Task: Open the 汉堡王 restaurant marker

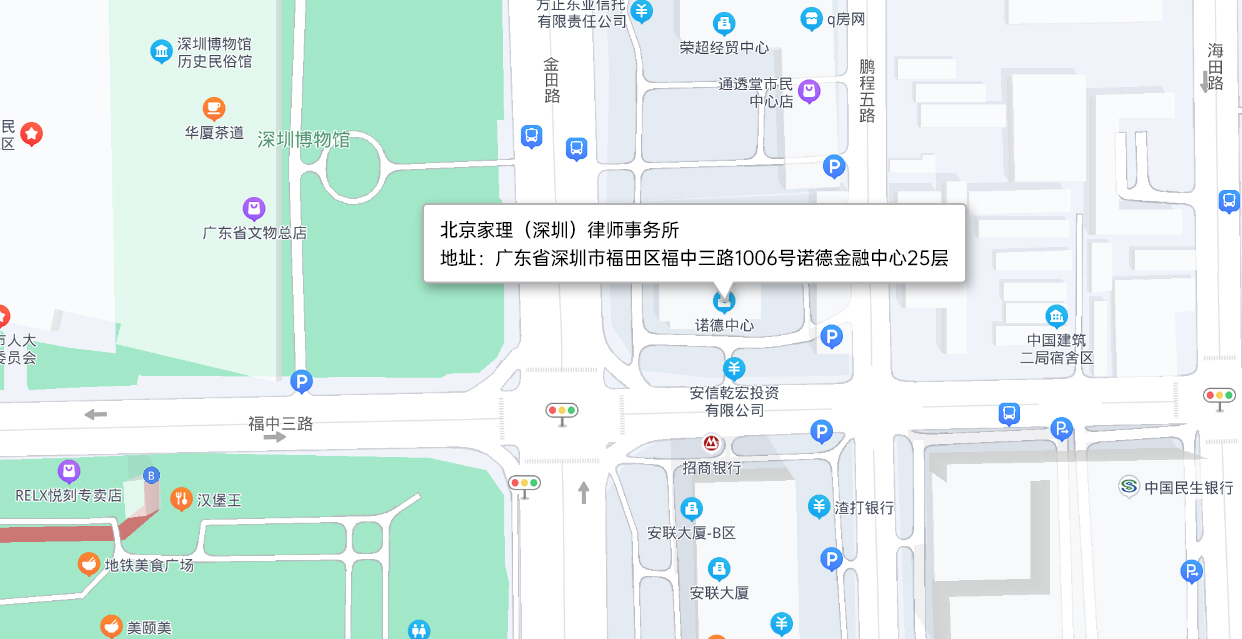Action: click(181, 498)
